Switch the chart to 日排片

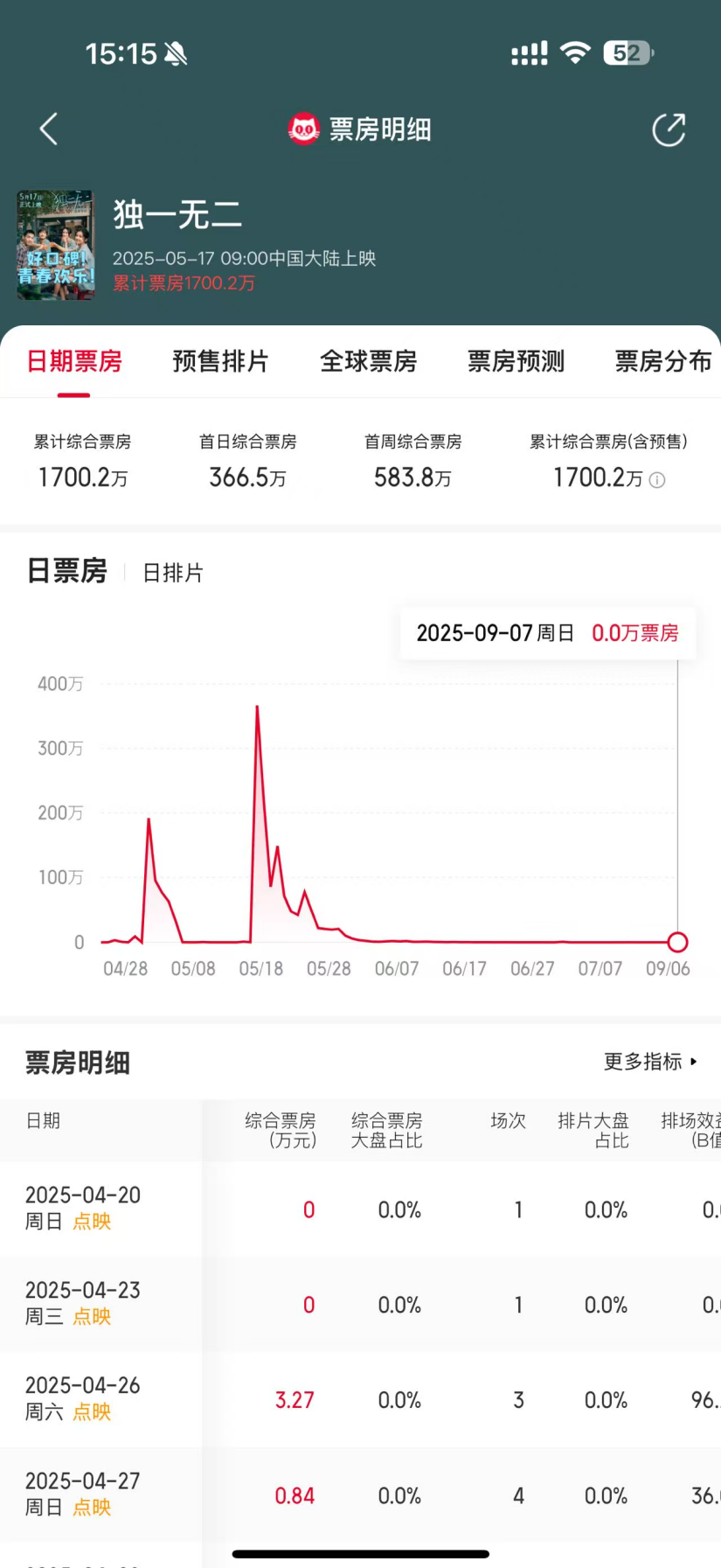[x=173, y=573]
